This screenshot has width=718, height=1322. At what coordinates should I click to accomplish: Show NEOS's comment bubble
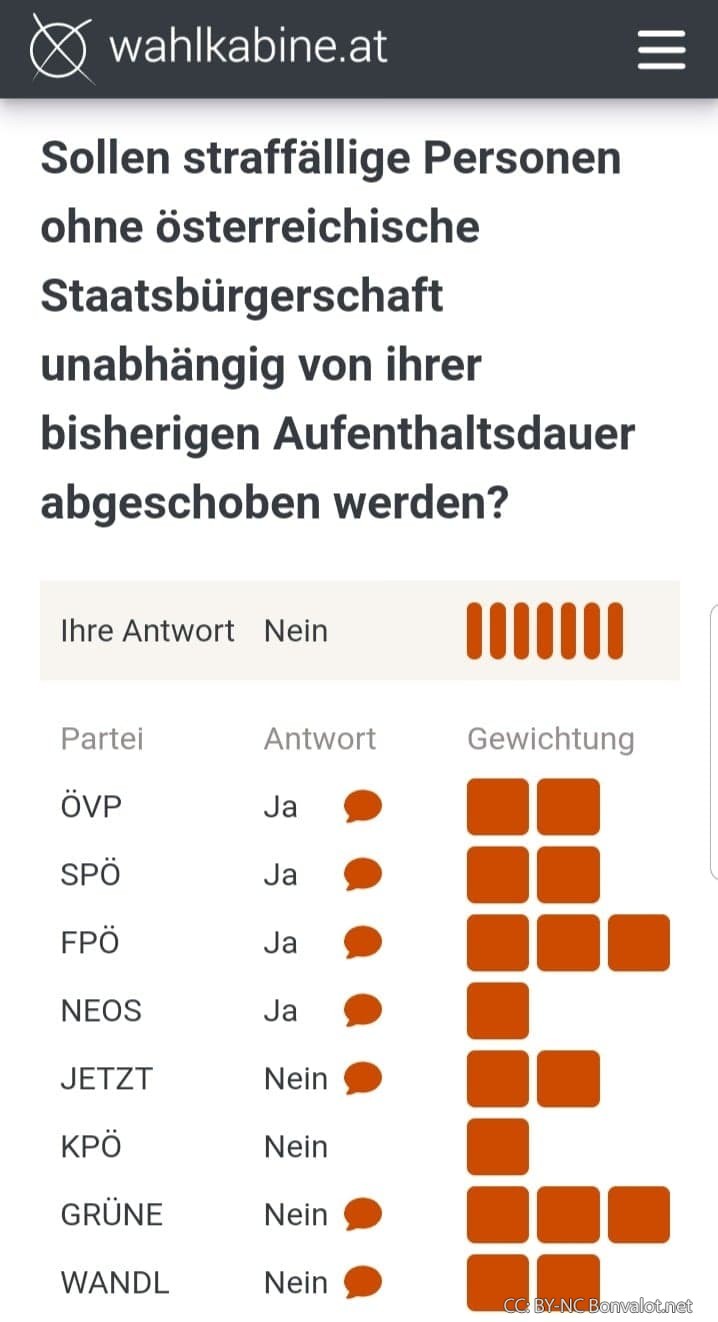click(x=363, y=1010)
